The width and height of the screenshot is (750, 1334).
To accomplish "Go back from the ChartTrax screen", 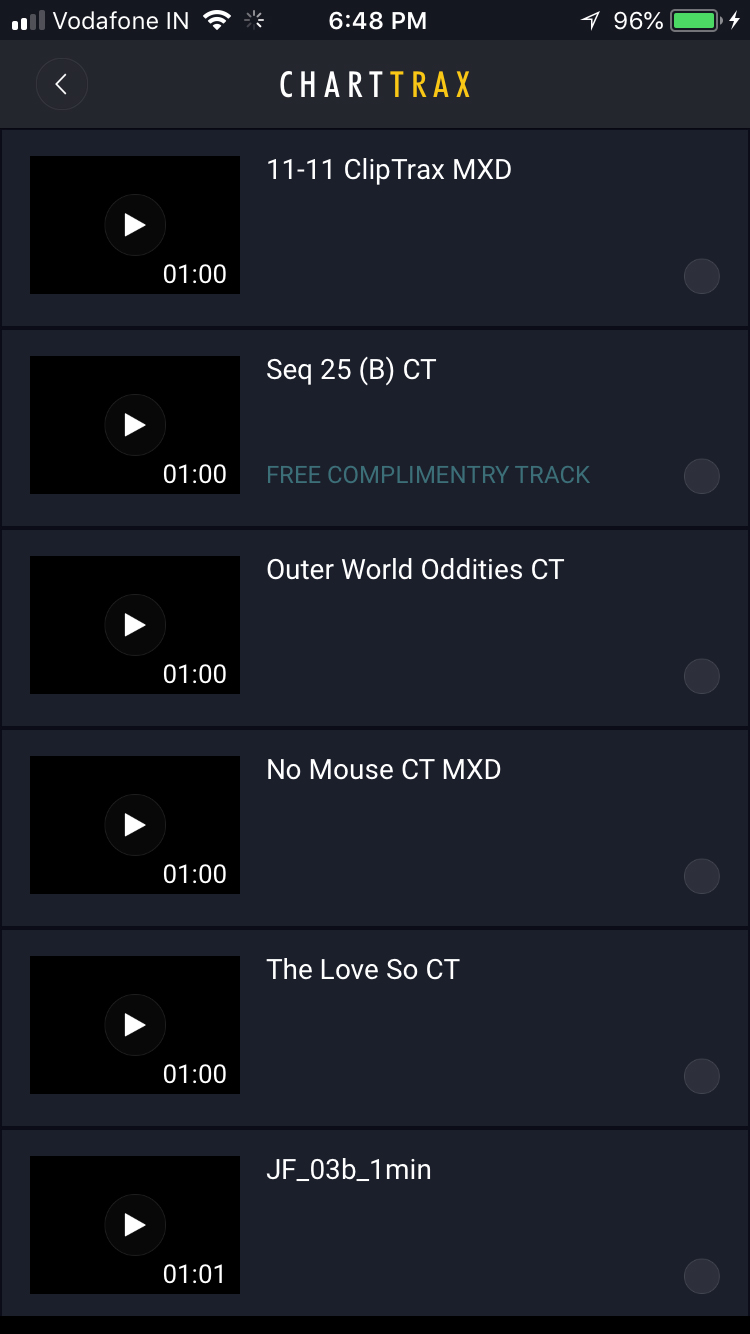I will (62, 85).
